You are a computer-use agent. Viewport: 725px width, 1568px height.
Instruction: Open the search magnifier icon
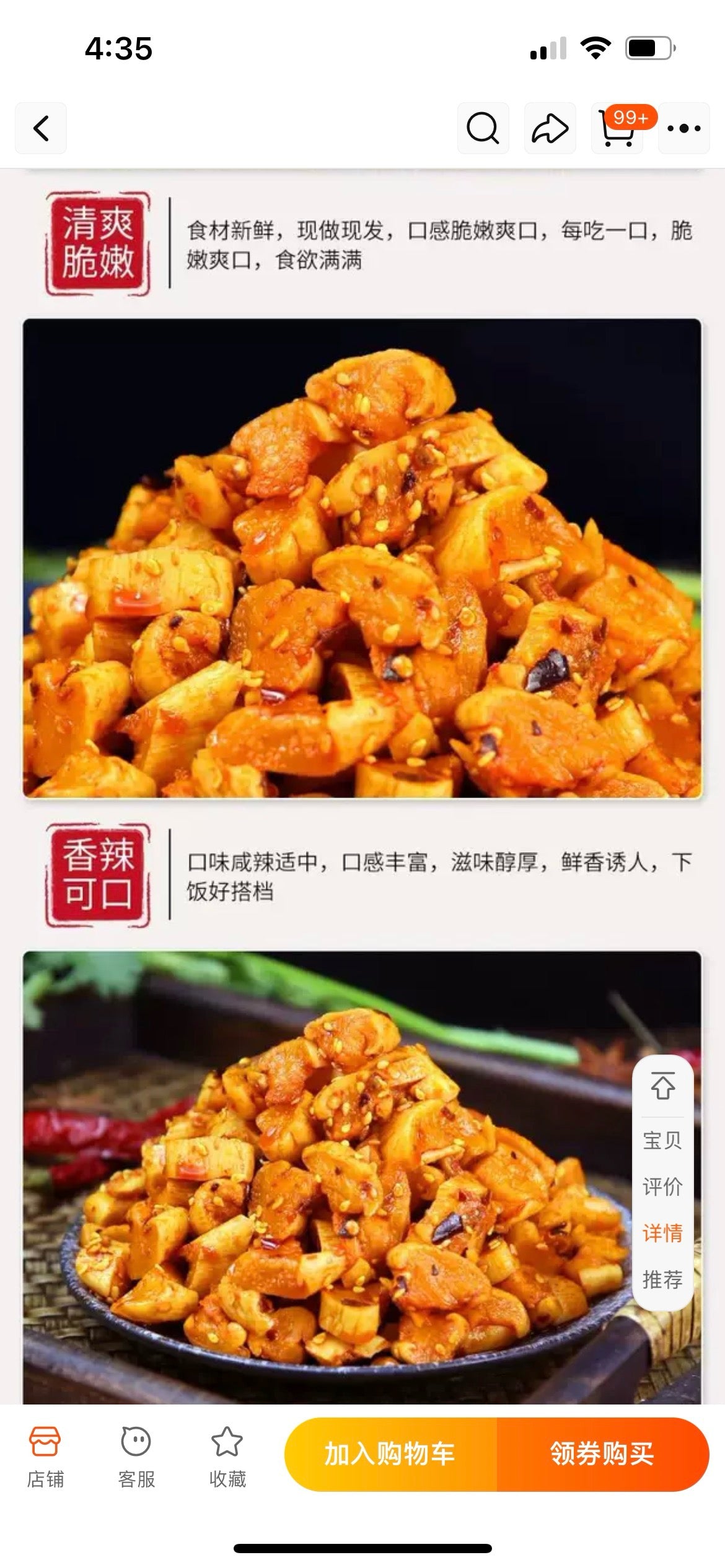pos(483,129)
